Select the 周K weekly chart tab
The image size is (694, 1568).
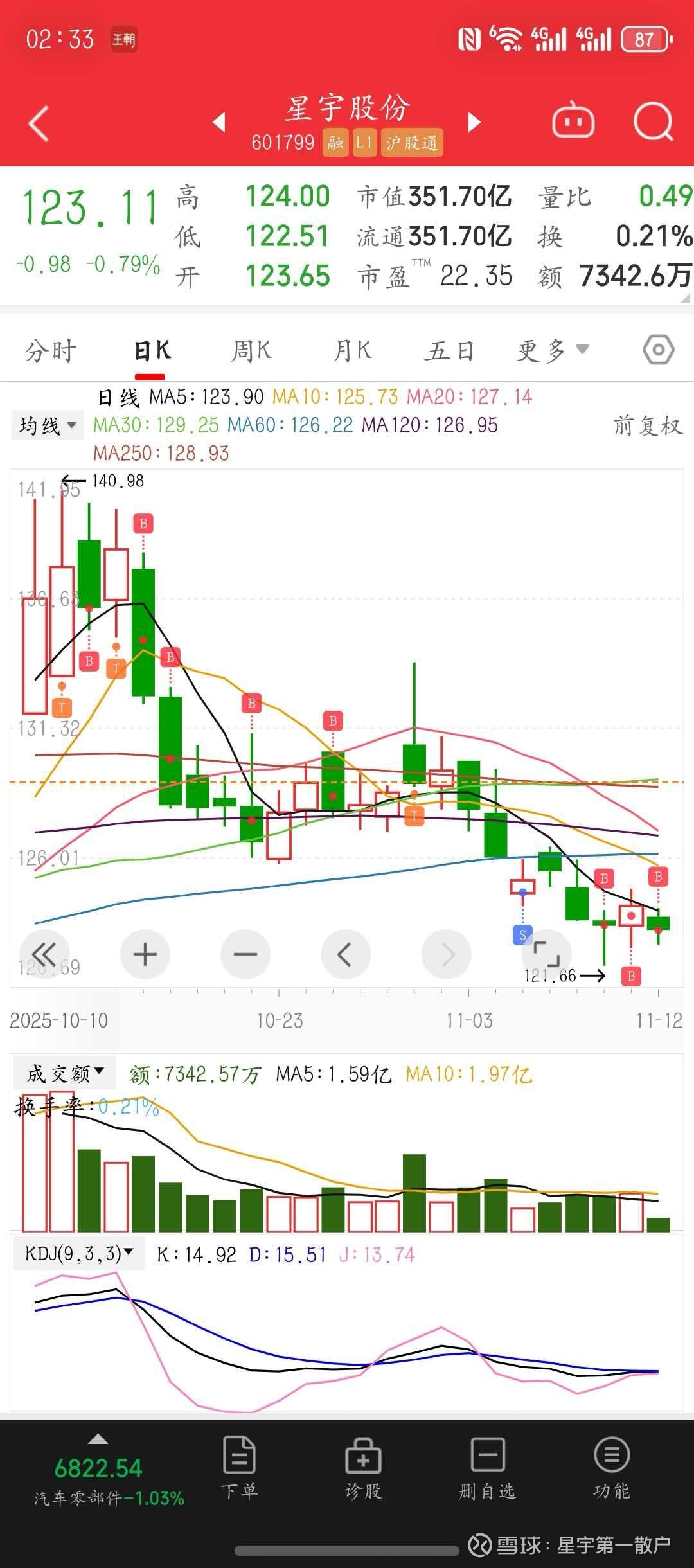point(251,352)
